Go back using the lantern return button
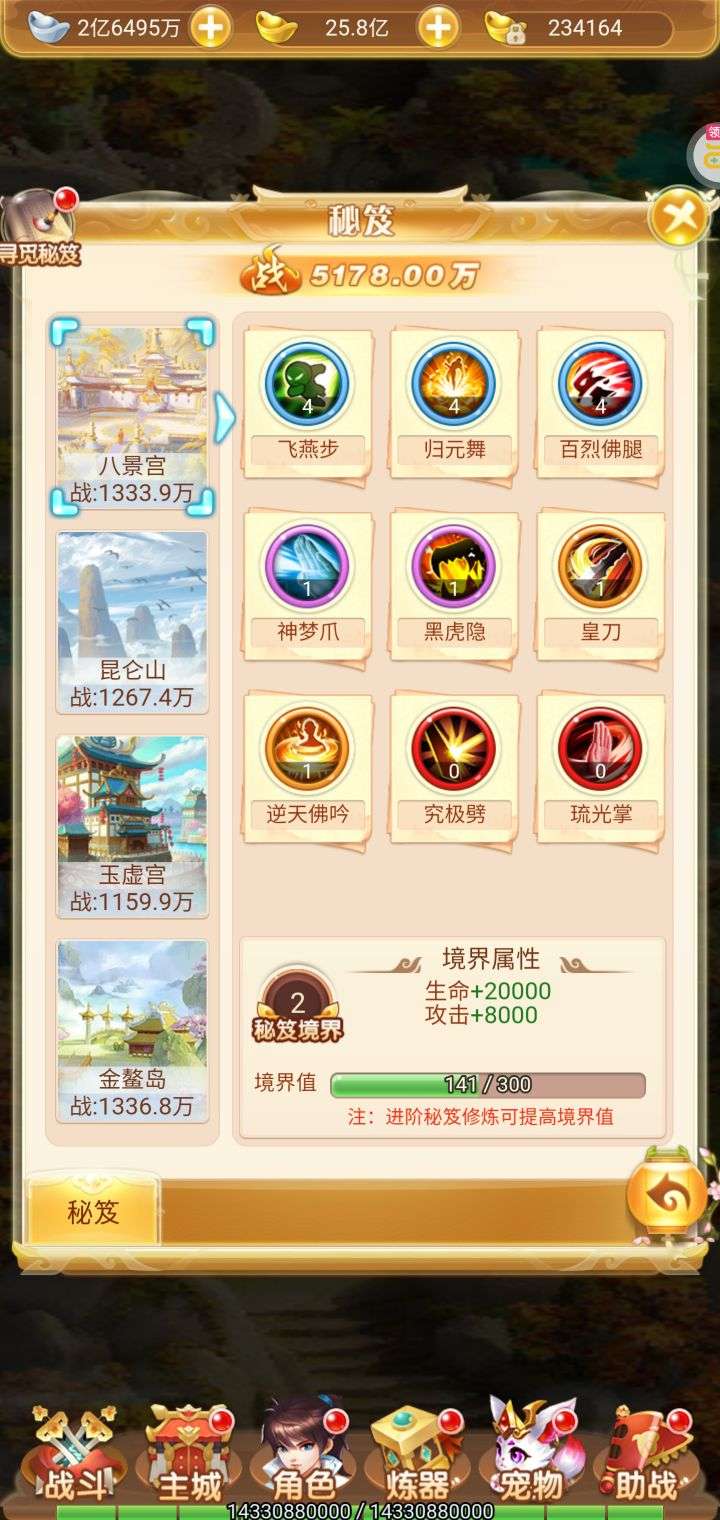Viewport: 720px width, 1520px height. [667, 1195]
